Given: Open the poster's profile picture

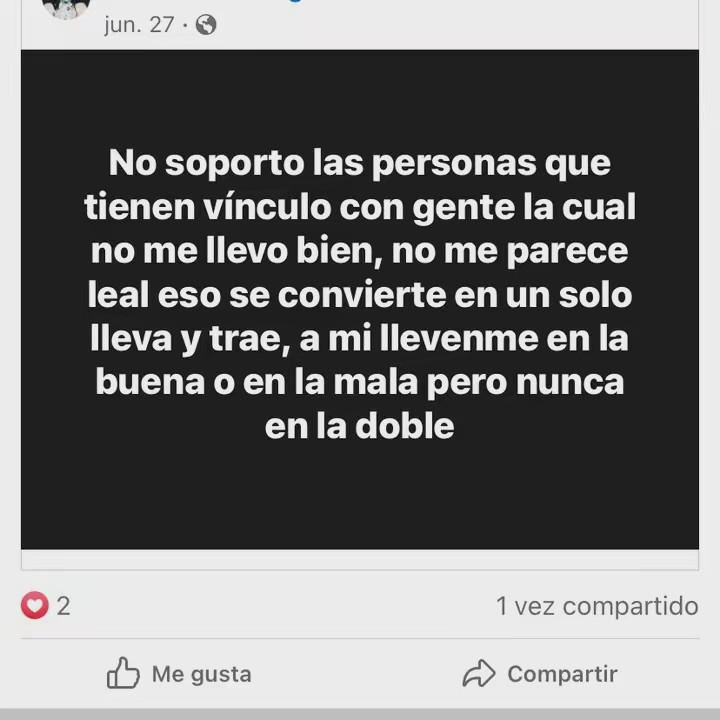Looking at the screenshot, I should [66, 8].
